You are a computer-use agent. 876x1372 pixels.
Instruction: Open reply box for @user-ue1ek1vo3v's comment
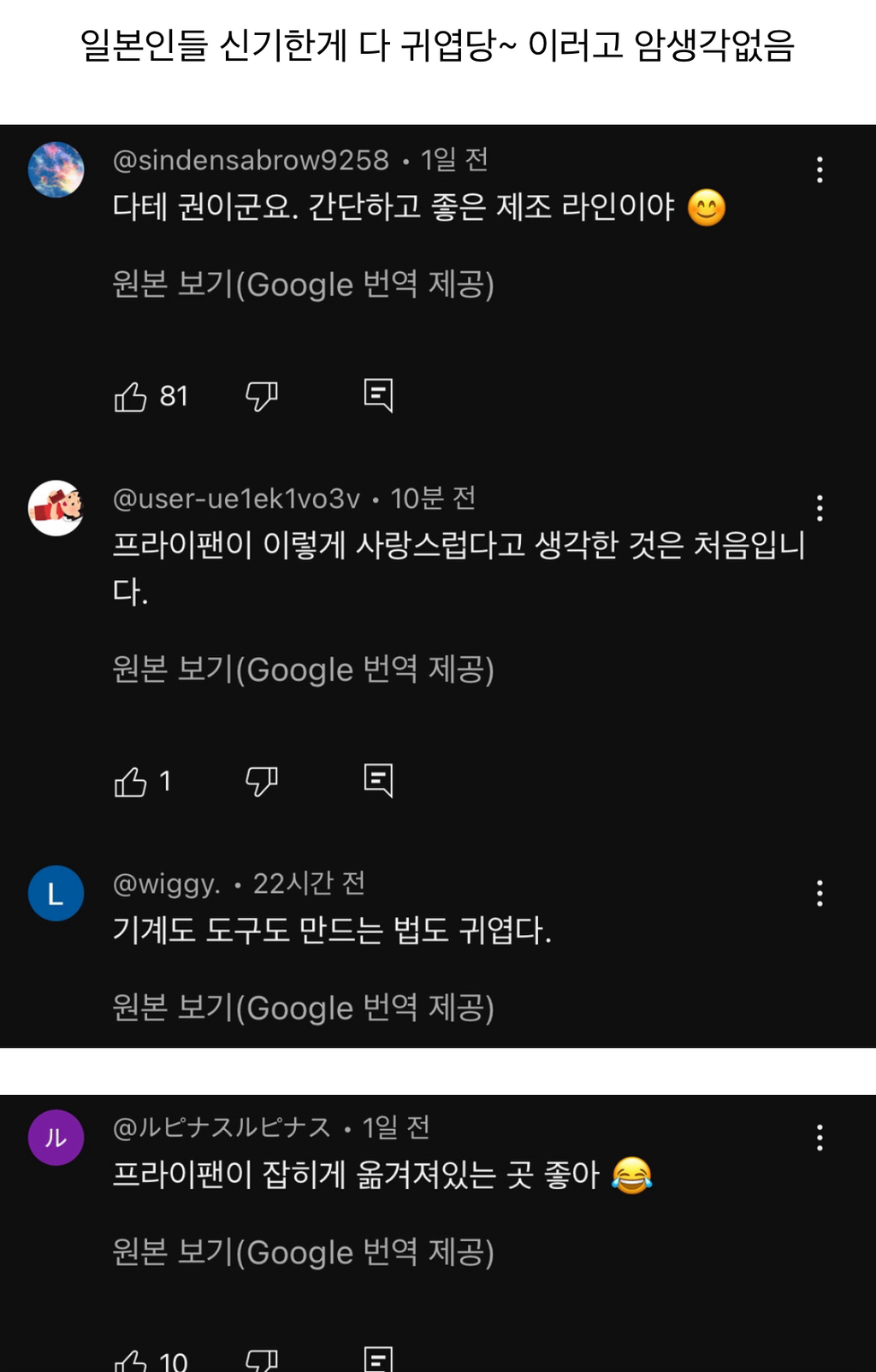click(379, 779)
